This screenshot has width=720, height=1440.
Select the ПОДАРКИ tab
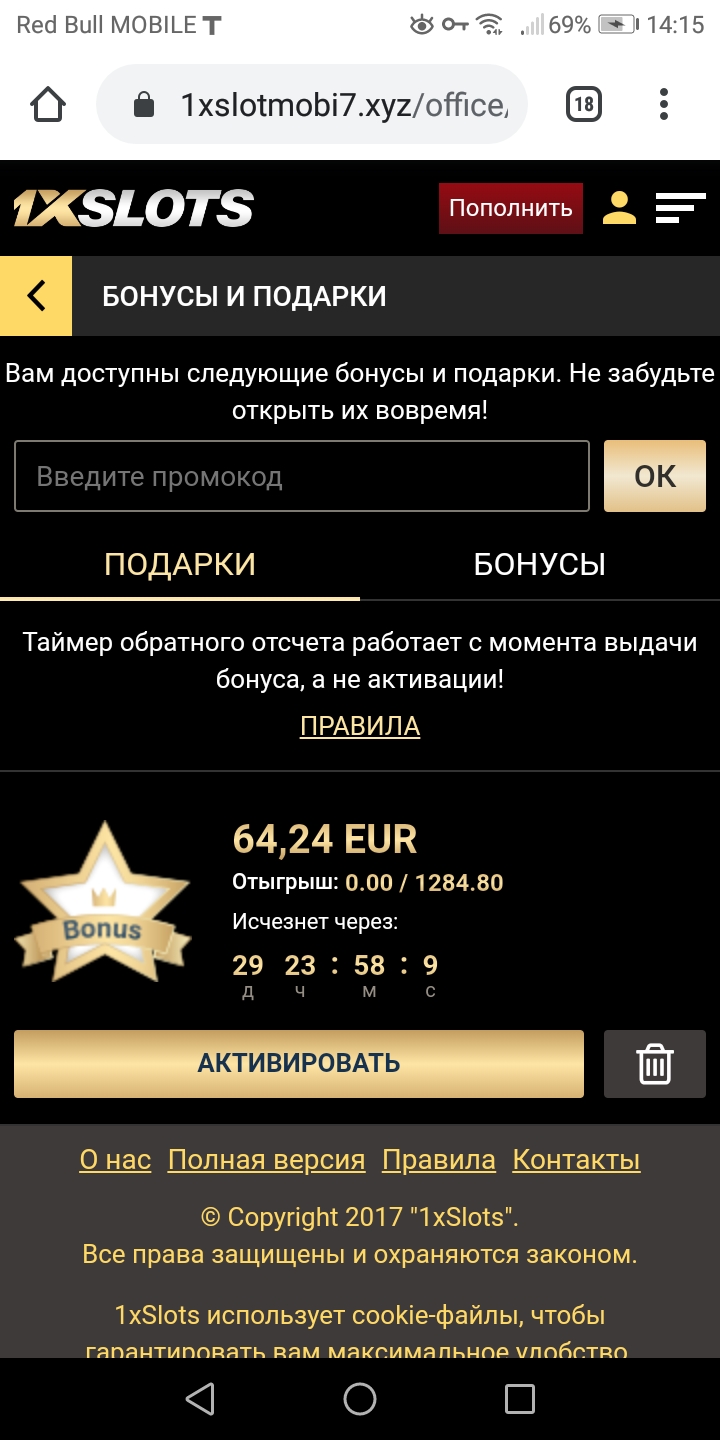(x=180, y=564)
